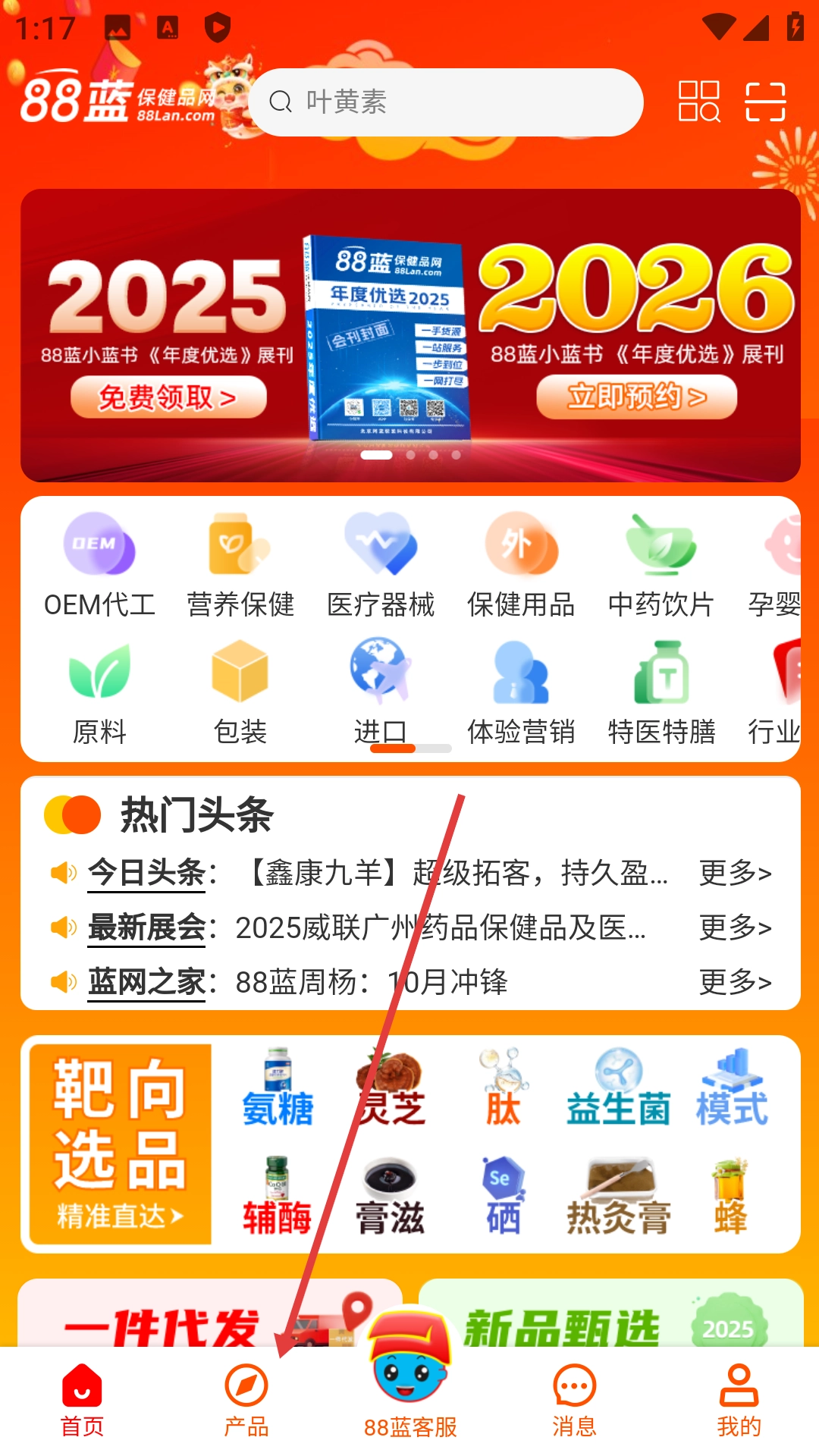Switch to the 产品 tab
This screenshot has width=819, height=1456.
coord(246,1401)
